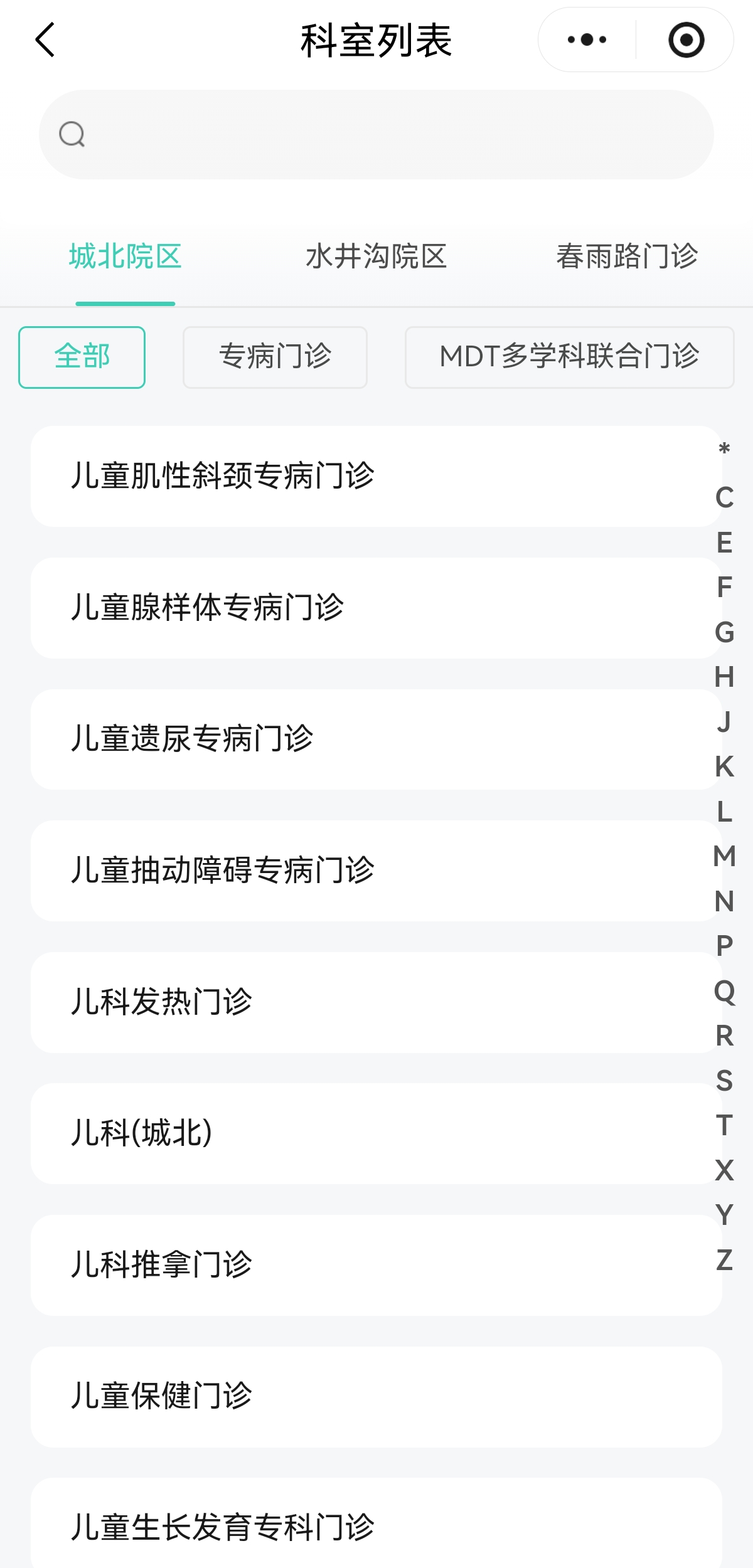Jump to letter G in the index
The height and width of the screenshot is (1568, 753).
coord(724,632)
